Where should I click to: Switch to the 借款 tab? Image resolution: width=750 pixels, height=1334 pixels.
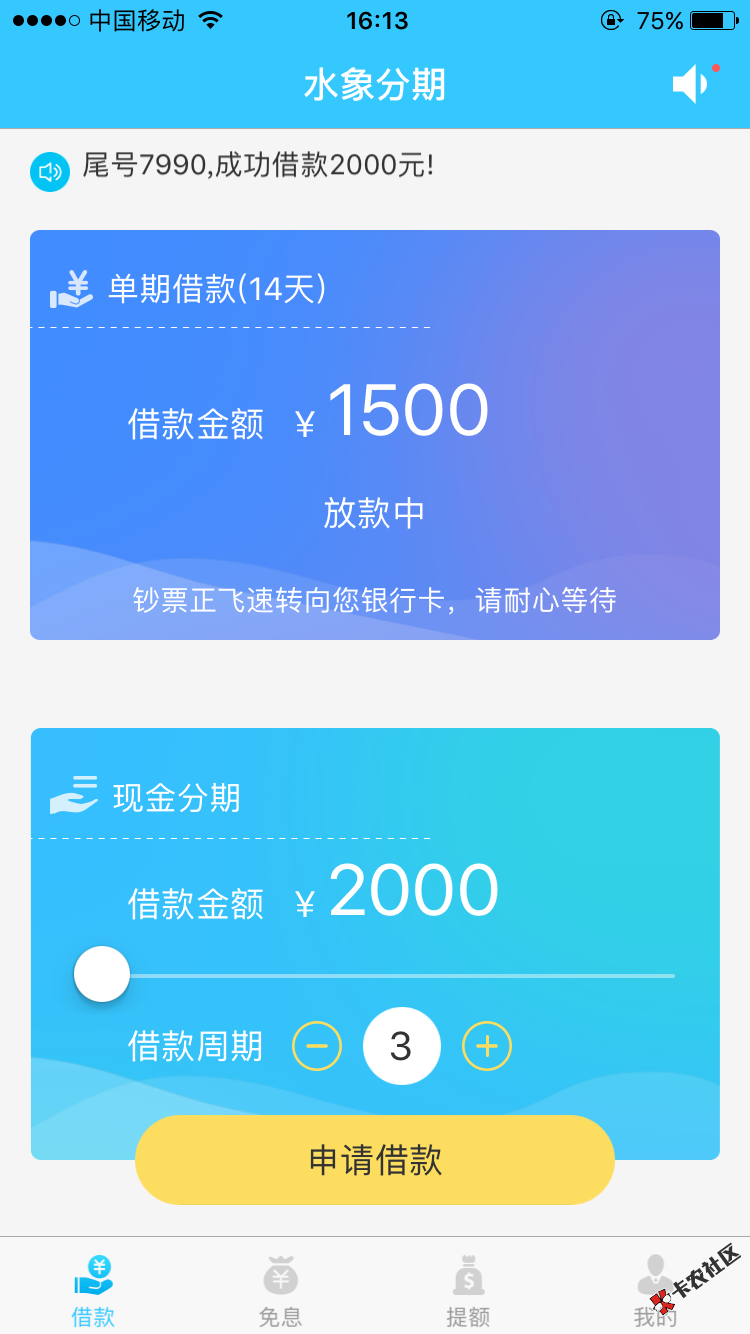(x=94, y=1290)
